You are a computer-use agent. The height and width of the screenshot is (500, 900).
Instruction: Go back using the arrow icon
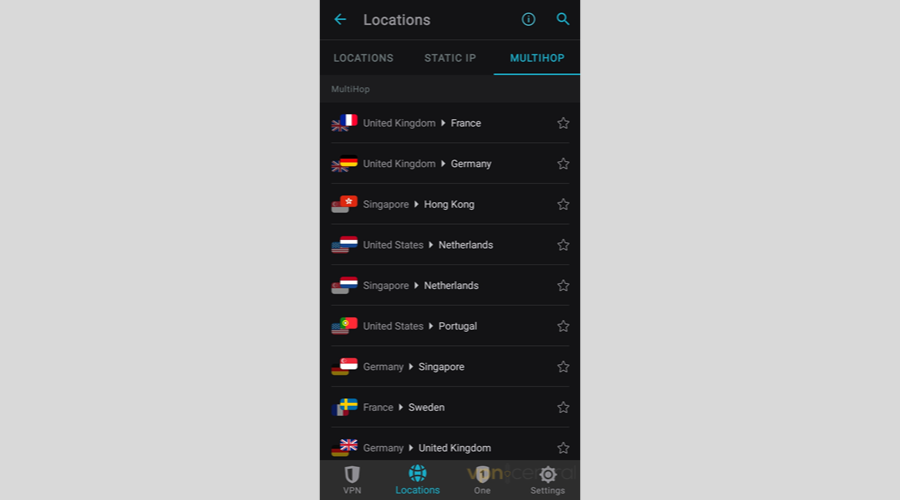pyautogui.click(x=340, y=19)
